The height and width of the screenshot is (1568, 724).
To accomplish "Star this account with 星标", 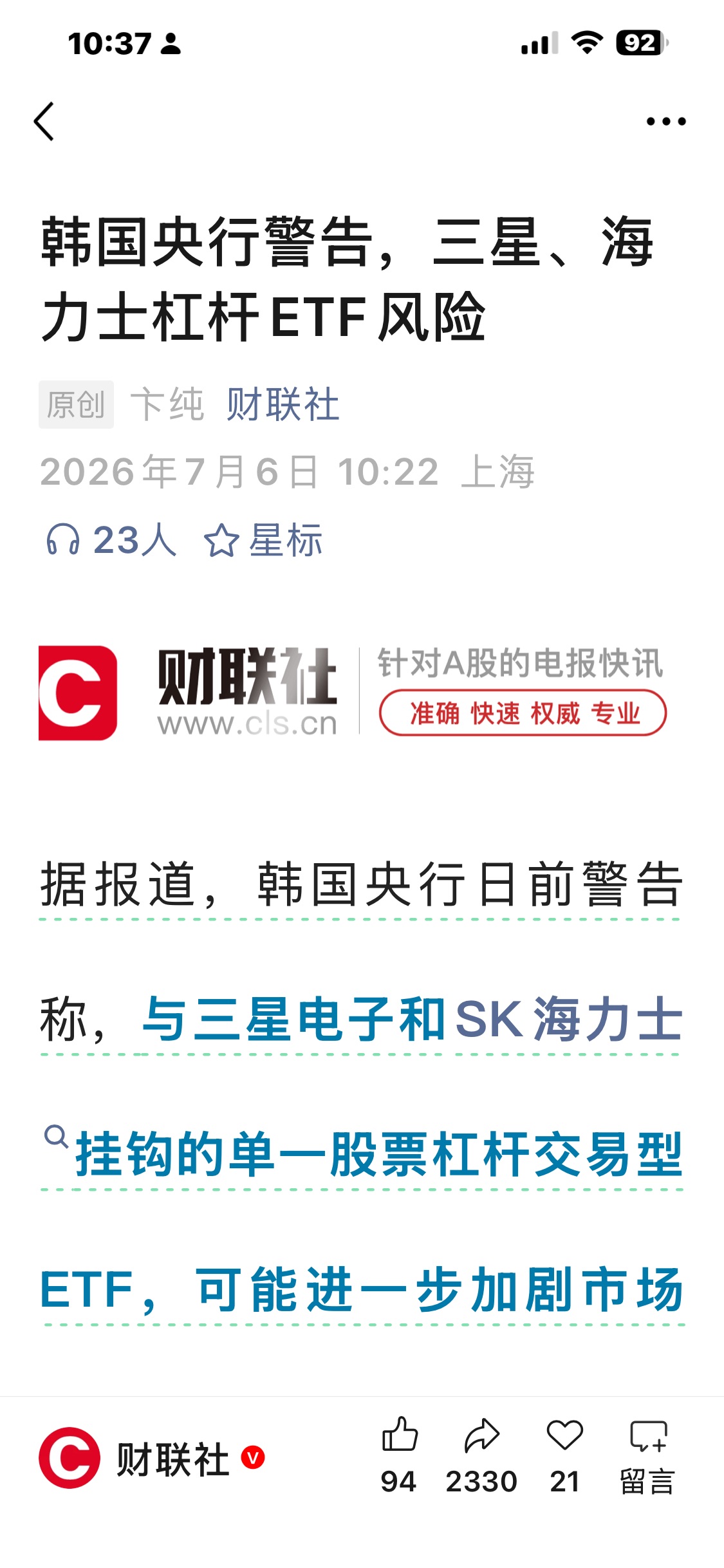I will [263, 539].
